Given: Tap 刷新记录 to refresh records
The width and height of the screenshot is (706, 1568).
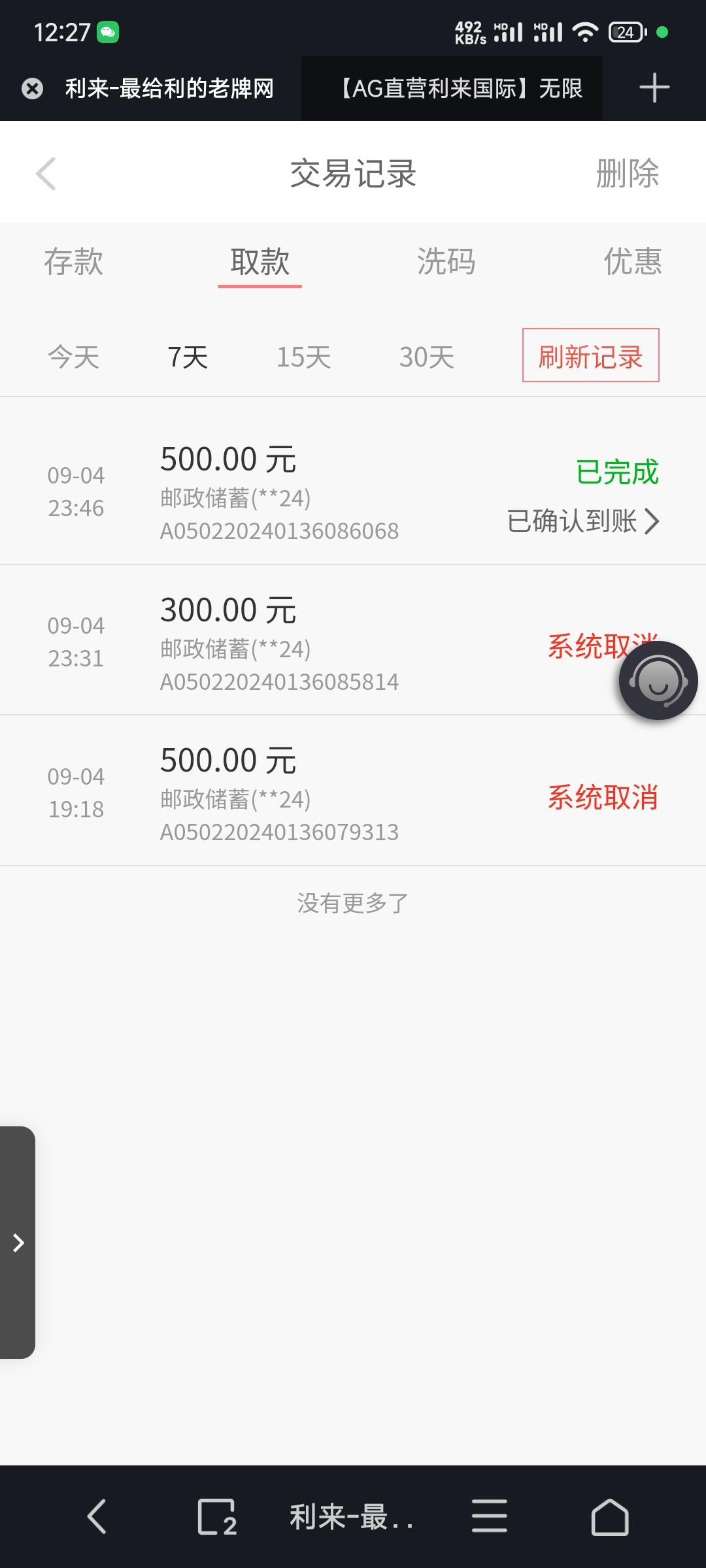Looking at the screenshot, I should tap(590, 355).
